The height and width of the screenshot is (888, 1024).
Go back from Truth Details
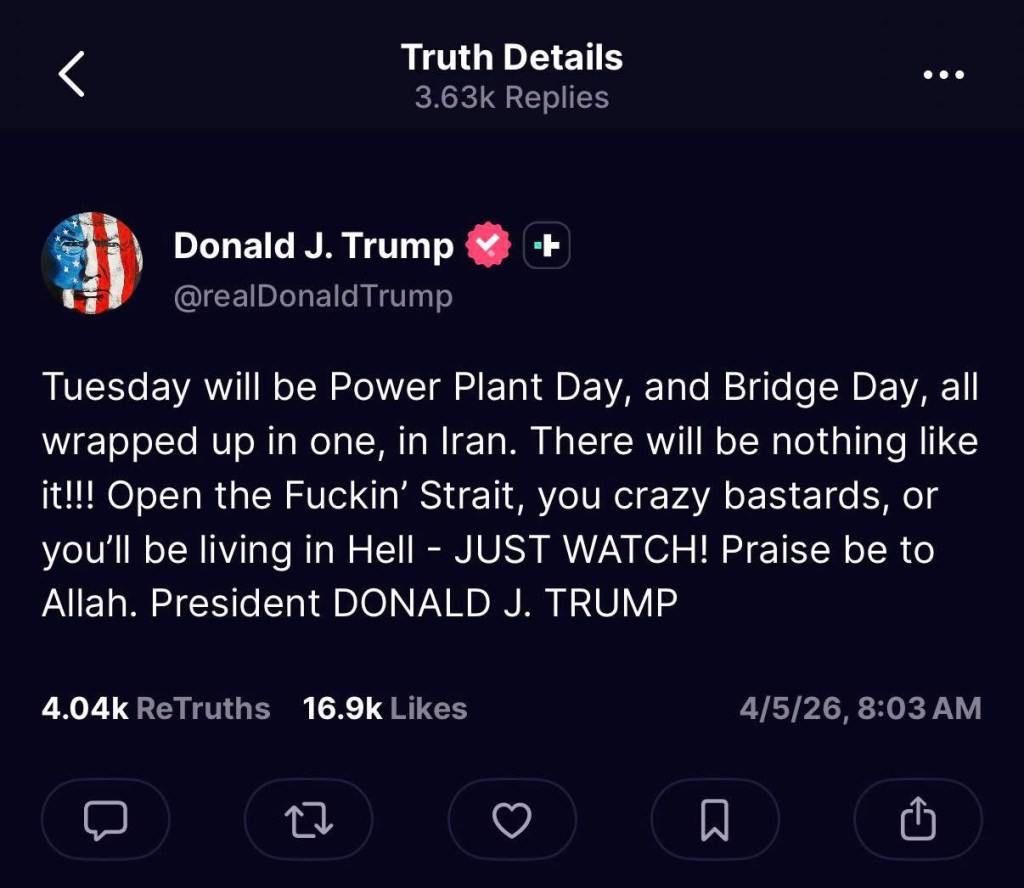pyautogui.click(x=72, y=75)
